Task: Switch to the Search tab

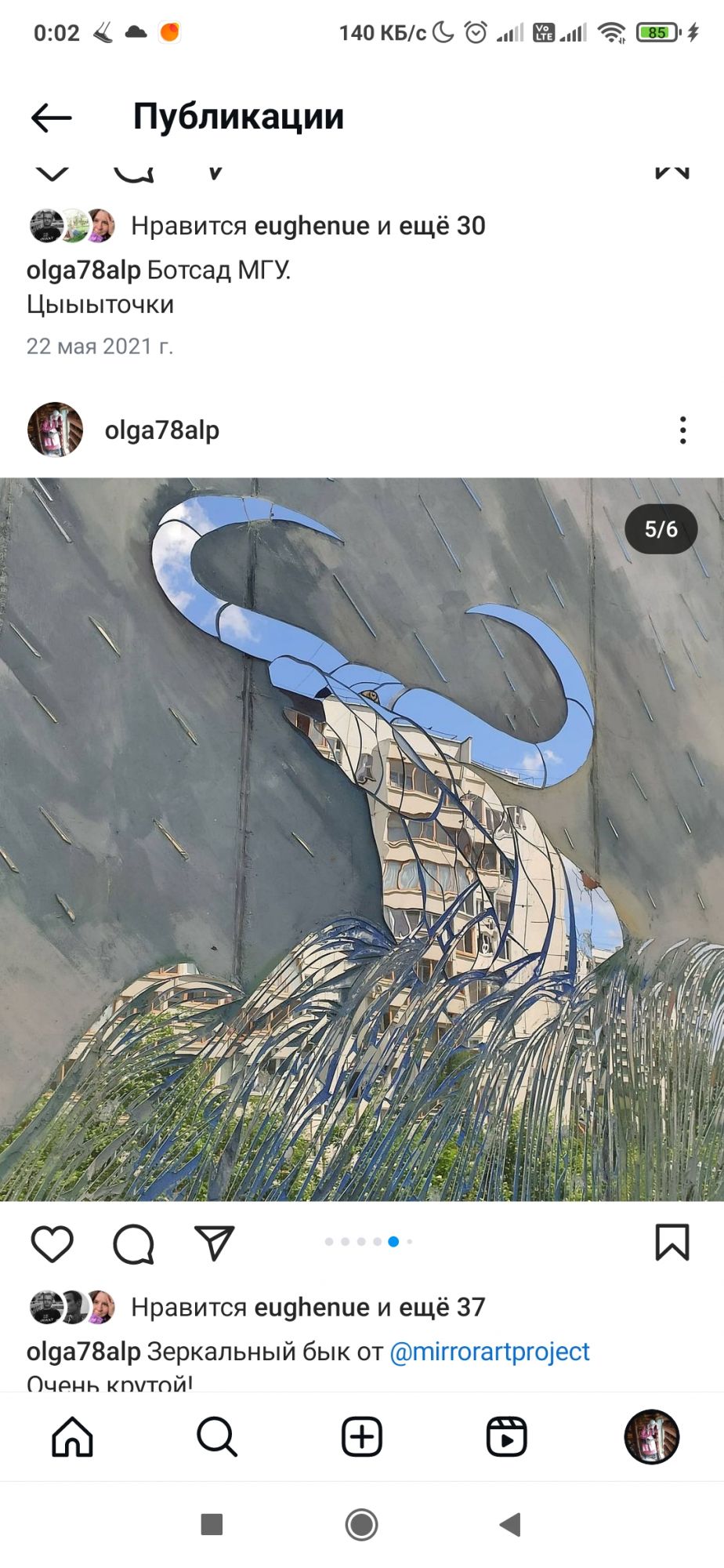Action: point(217,1437)
